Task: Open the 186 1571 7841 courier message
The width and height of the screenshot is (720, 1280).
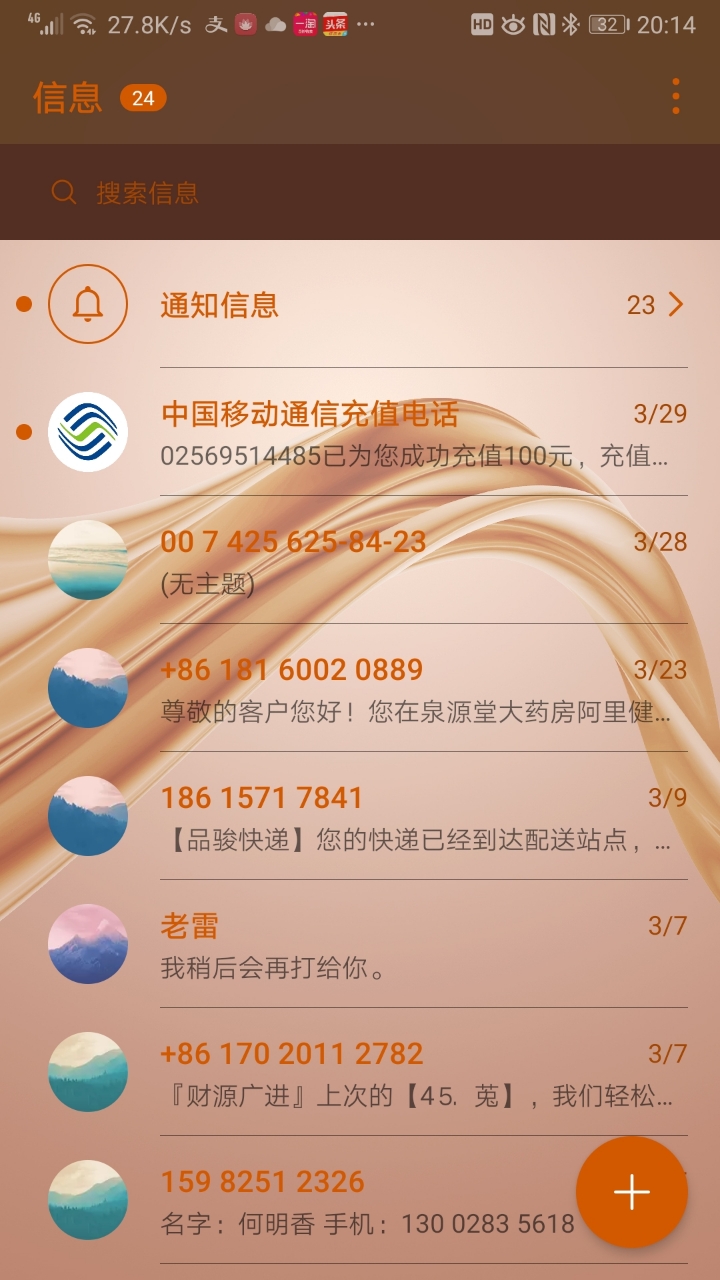Action: tap(400, 817)
